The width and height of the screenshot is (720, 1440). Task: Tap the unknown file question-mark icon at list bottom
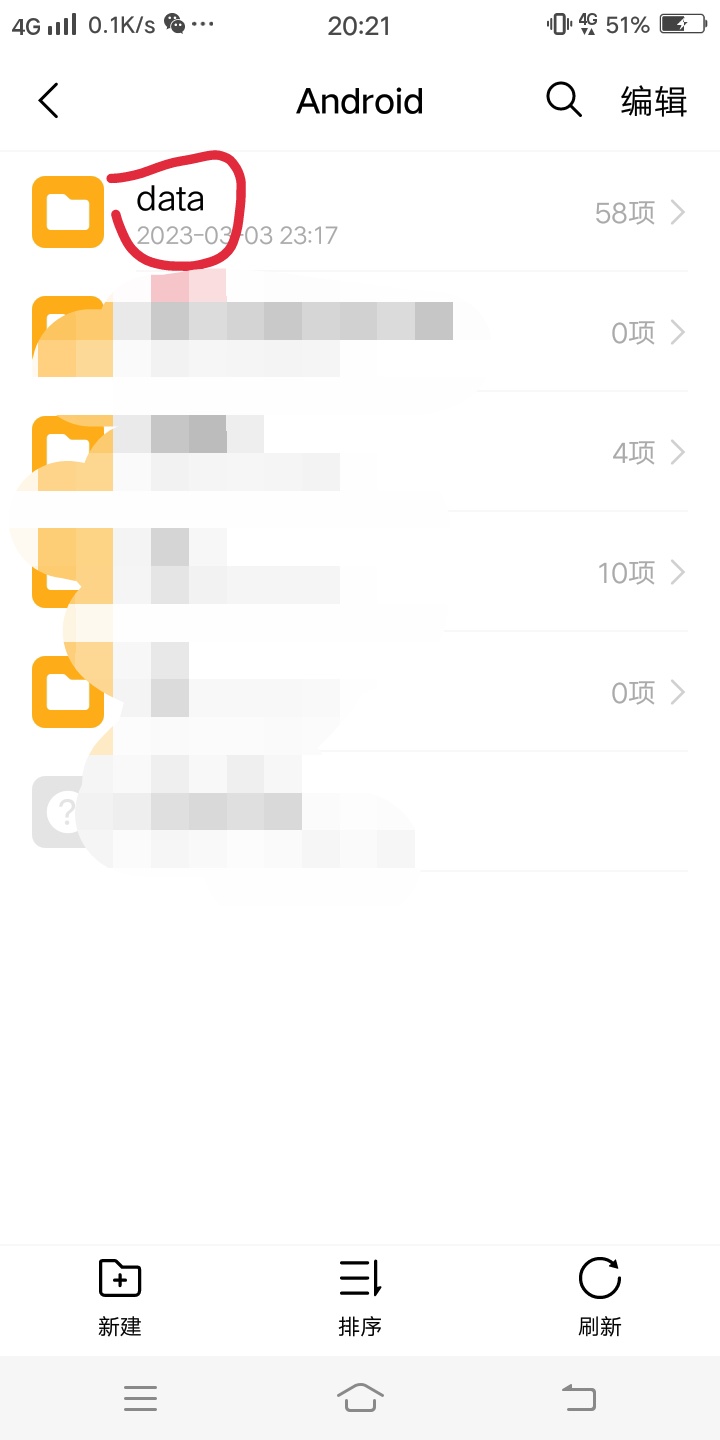(66, 812)
